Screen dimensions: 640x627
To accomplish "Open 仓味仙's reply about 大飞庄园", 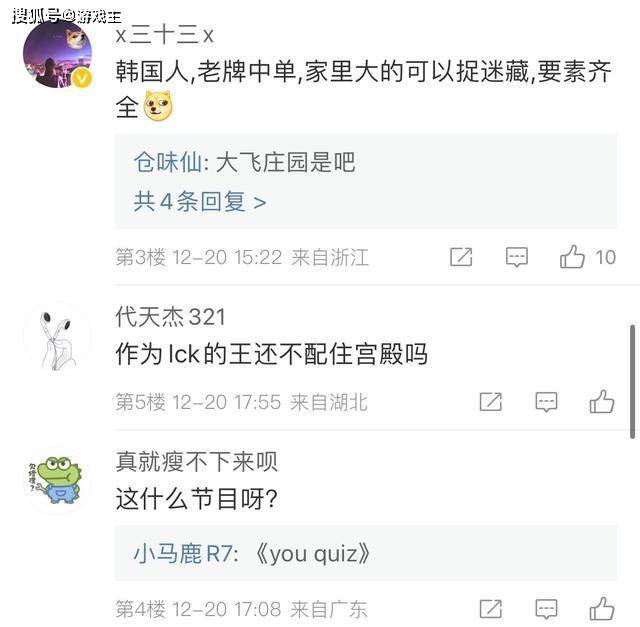I will 245,162.
